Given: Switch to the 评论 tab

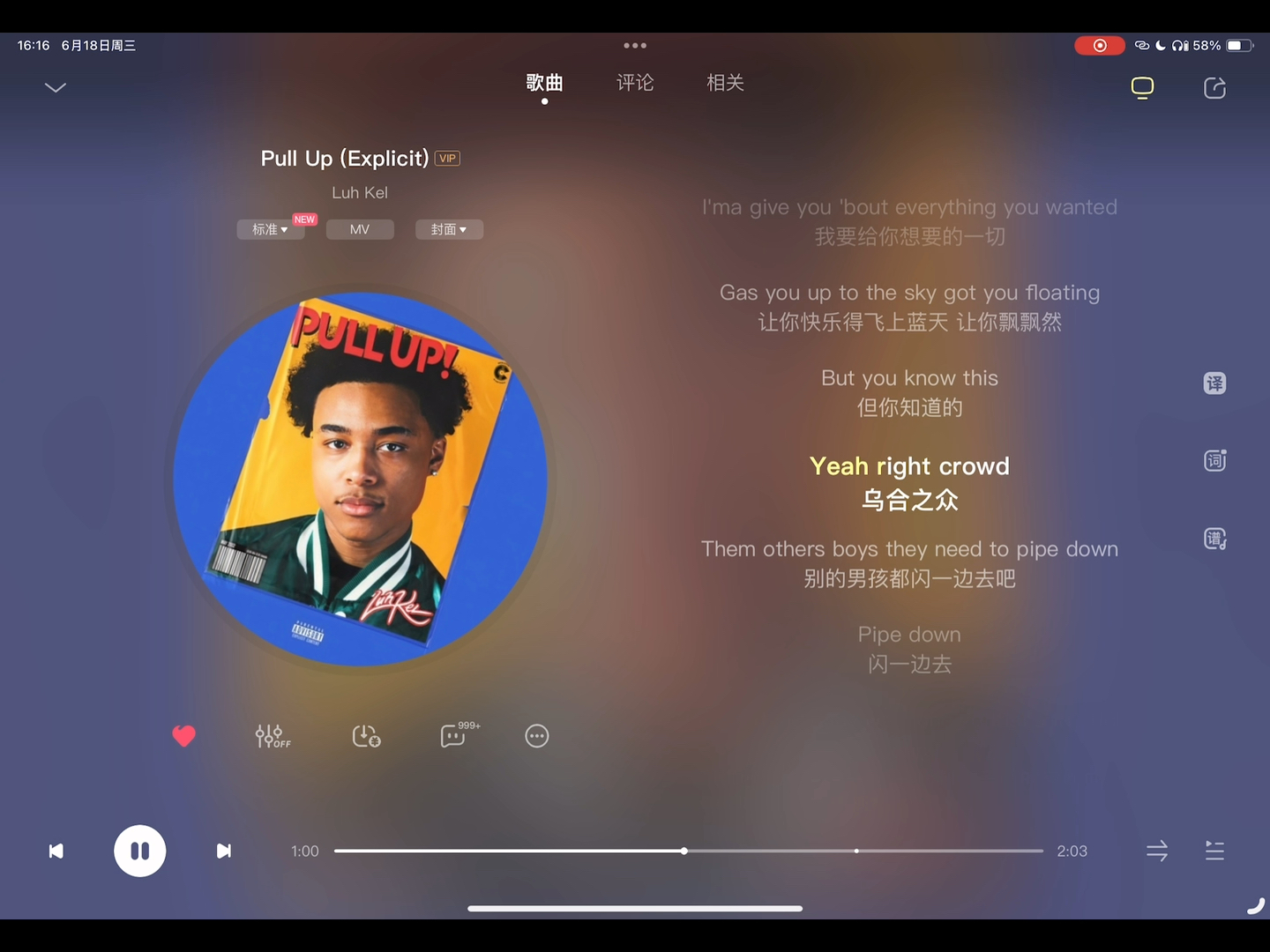Looking at the screenshot, I should [x=635, y=83].
